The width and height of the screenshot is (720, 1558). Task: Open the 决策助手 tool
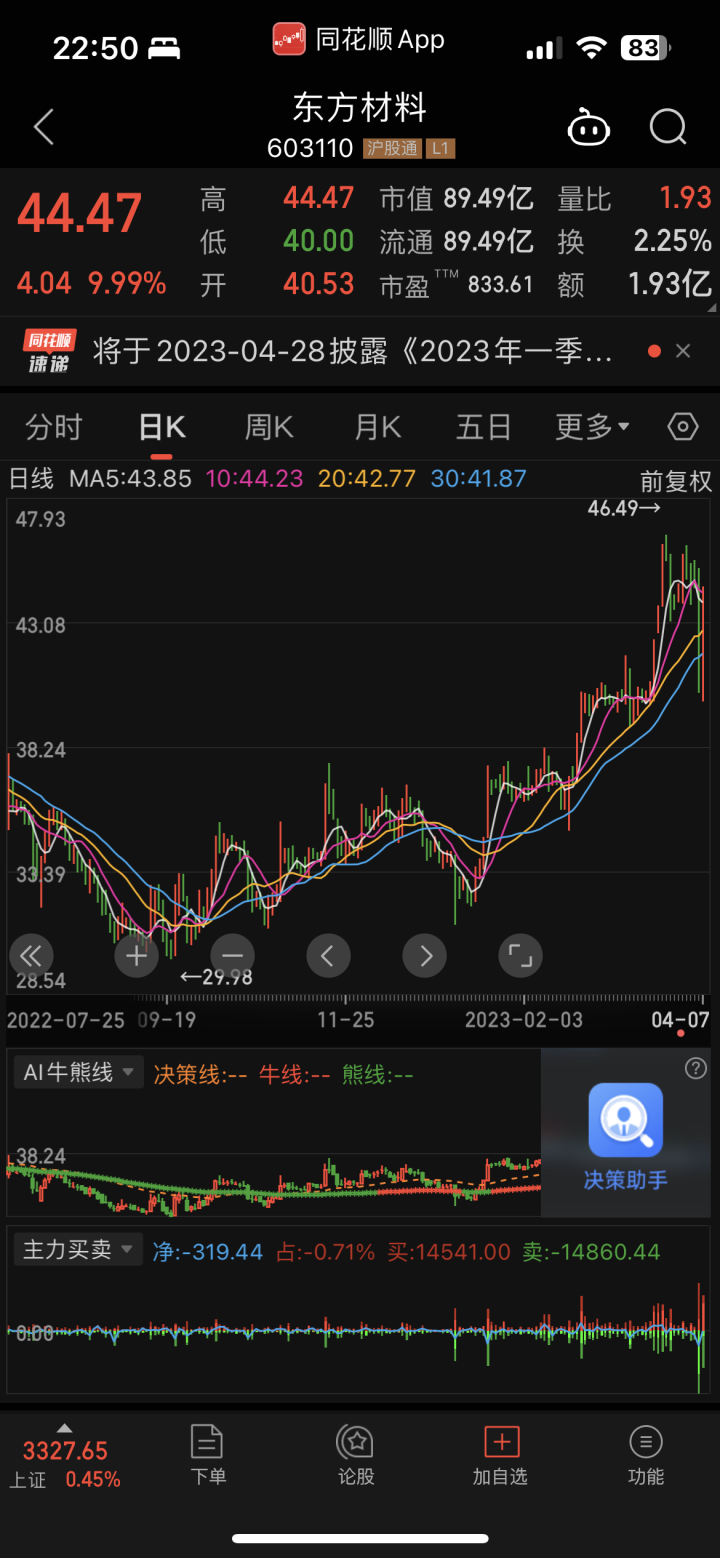pyautogui.click(x=625, y=1135)
